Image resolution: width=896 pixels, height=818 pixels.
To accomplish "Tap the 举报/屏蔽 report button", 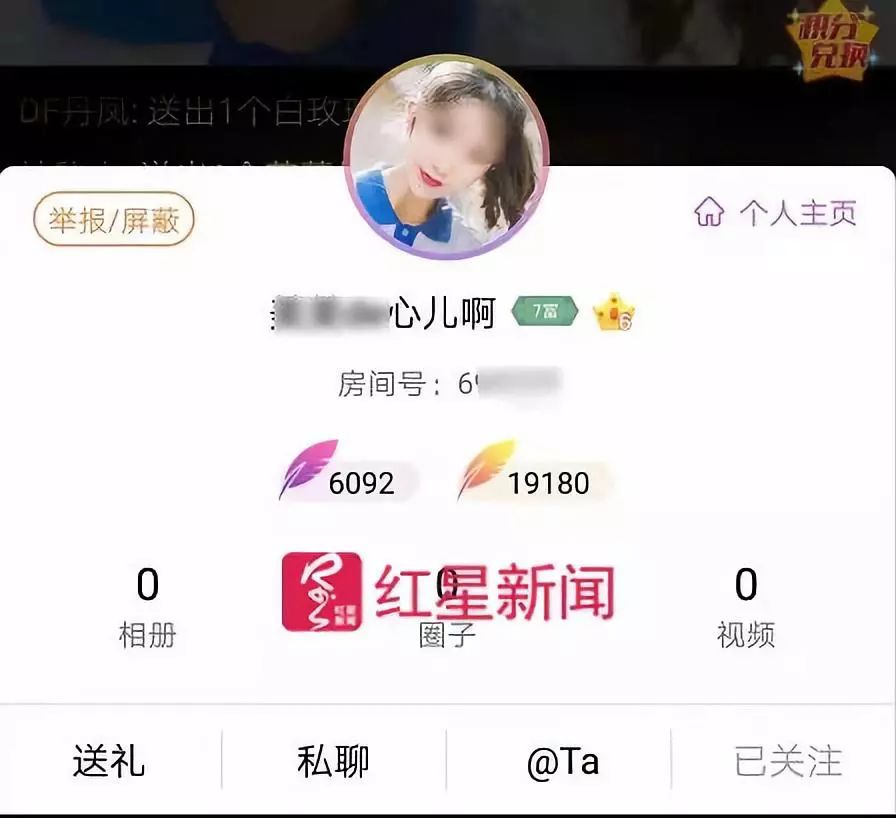I will [114, 219].
